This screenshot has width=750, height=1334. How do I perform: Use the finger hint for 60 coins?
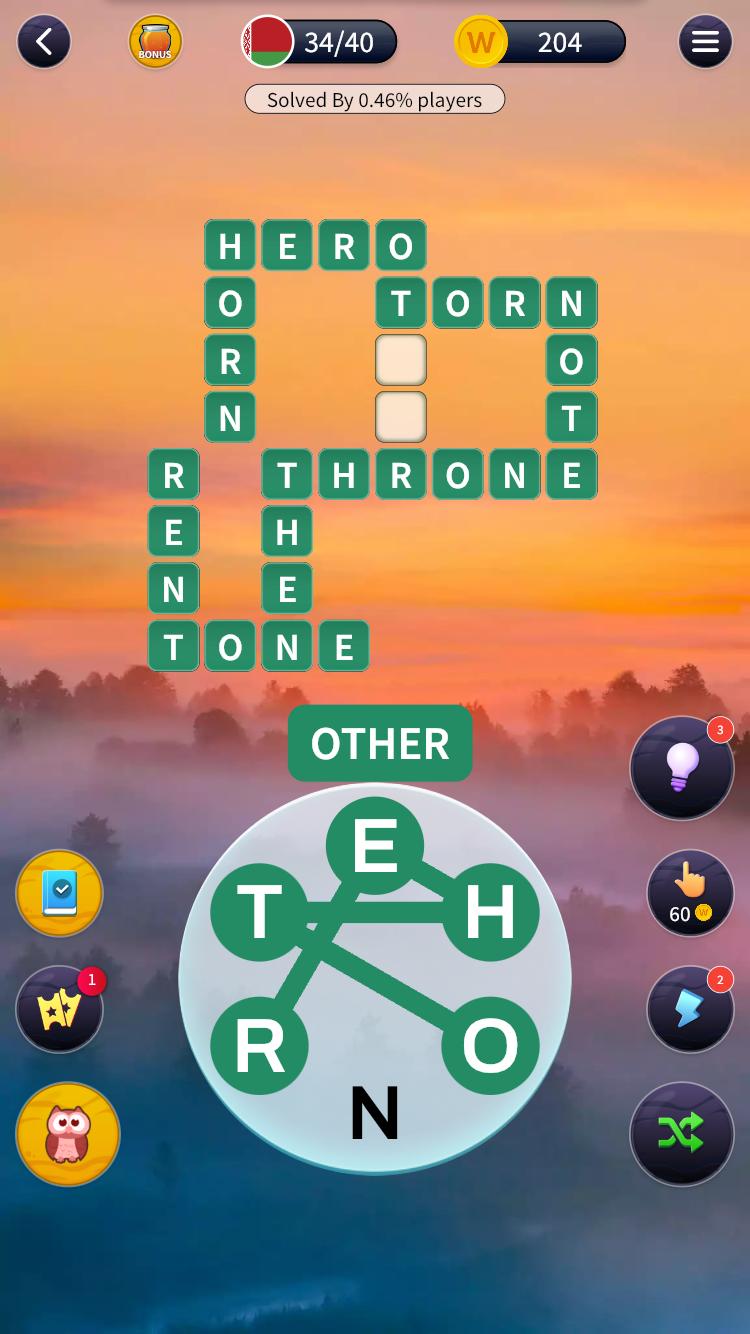[690, 893]
